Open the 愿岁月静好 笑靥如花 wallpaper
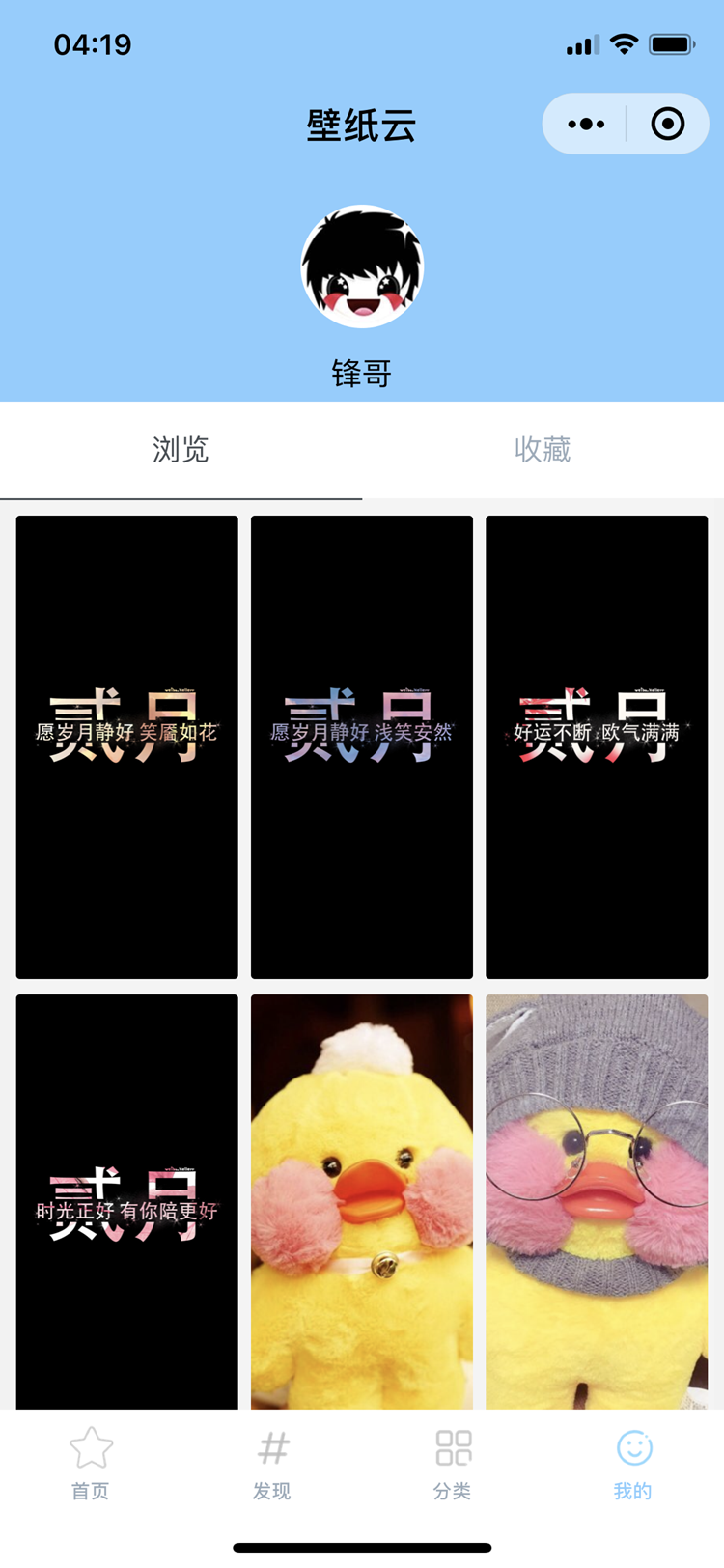Screen dimensions: 724x1568 point(126,747)
